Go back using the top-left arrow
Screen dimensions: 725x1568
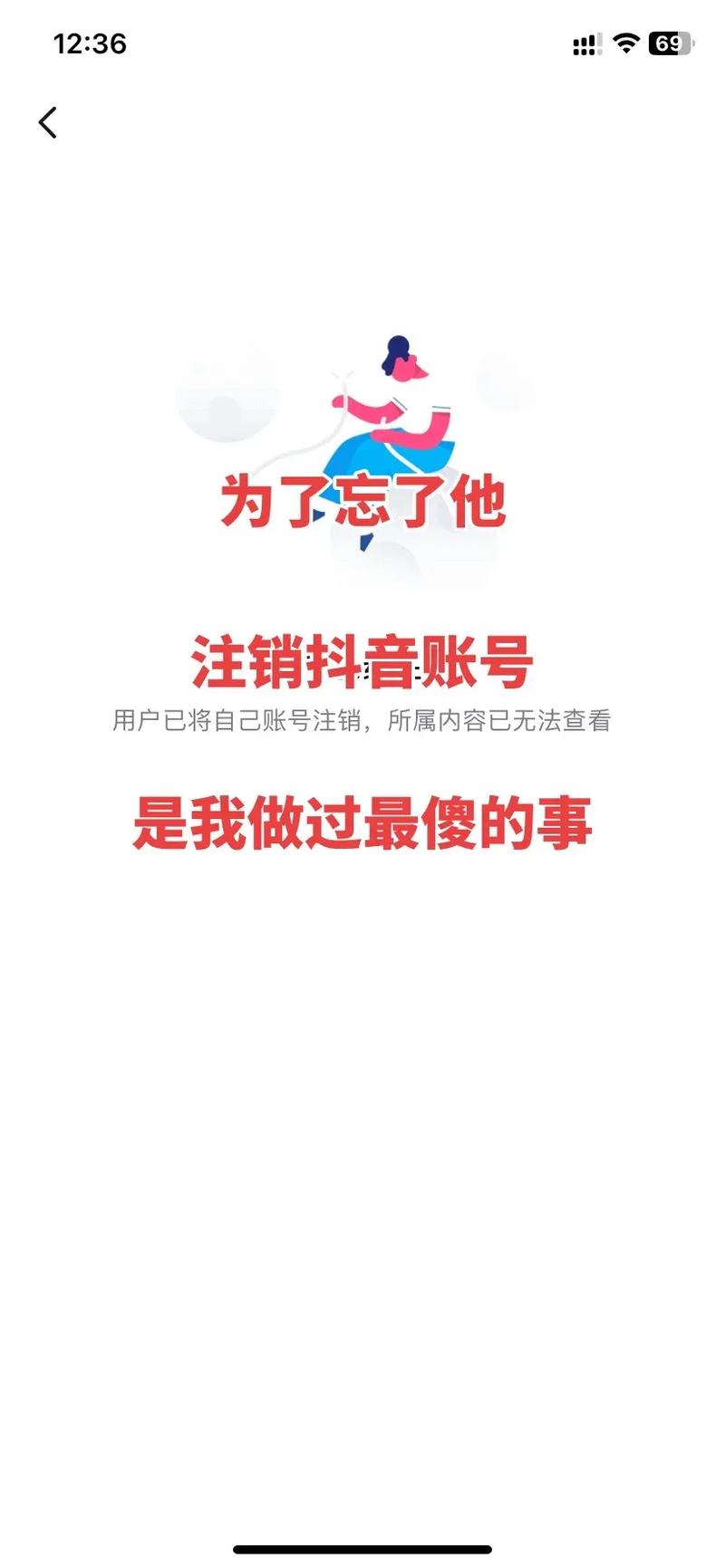coord(48,122)
